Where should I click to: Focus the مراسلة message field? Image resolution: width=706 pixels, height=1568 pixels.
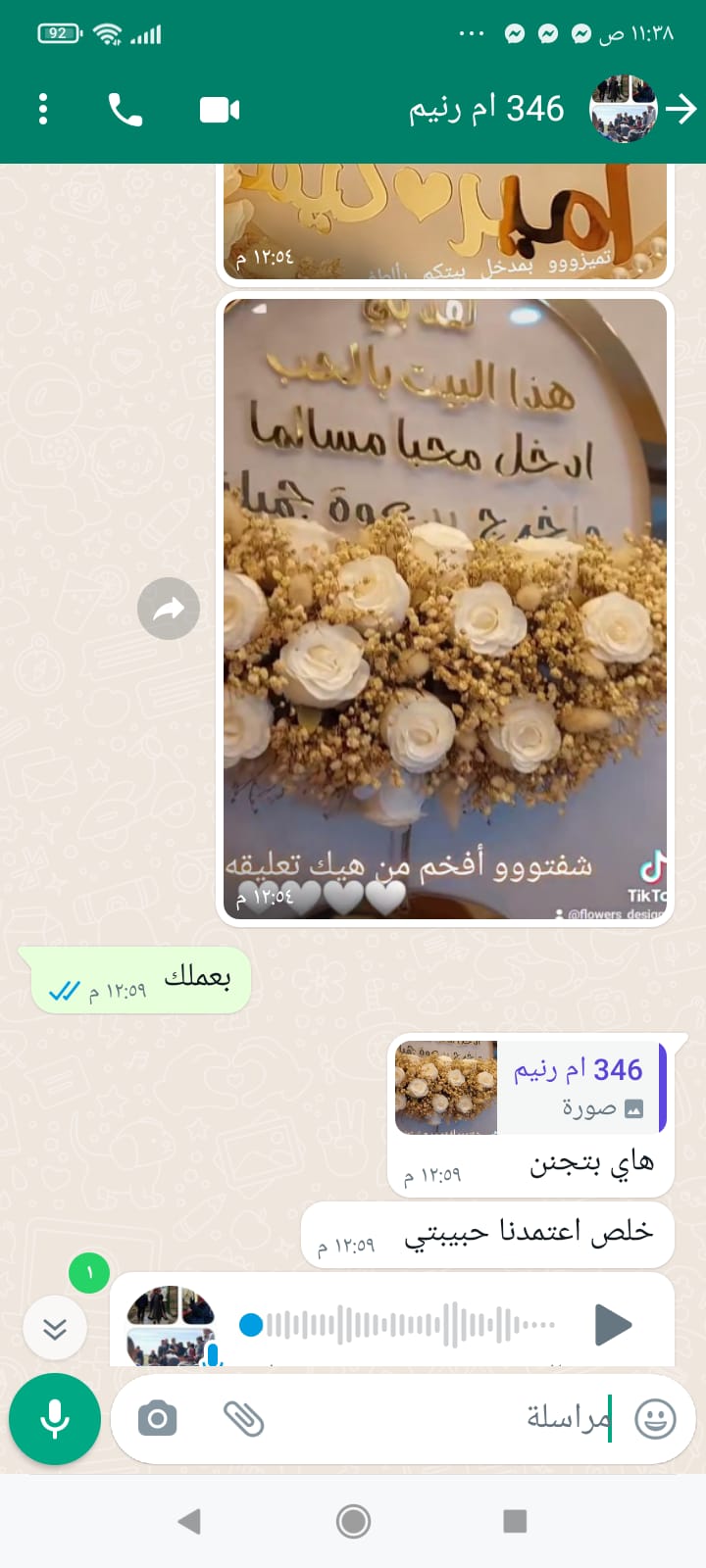click(x=441, y=1418)
